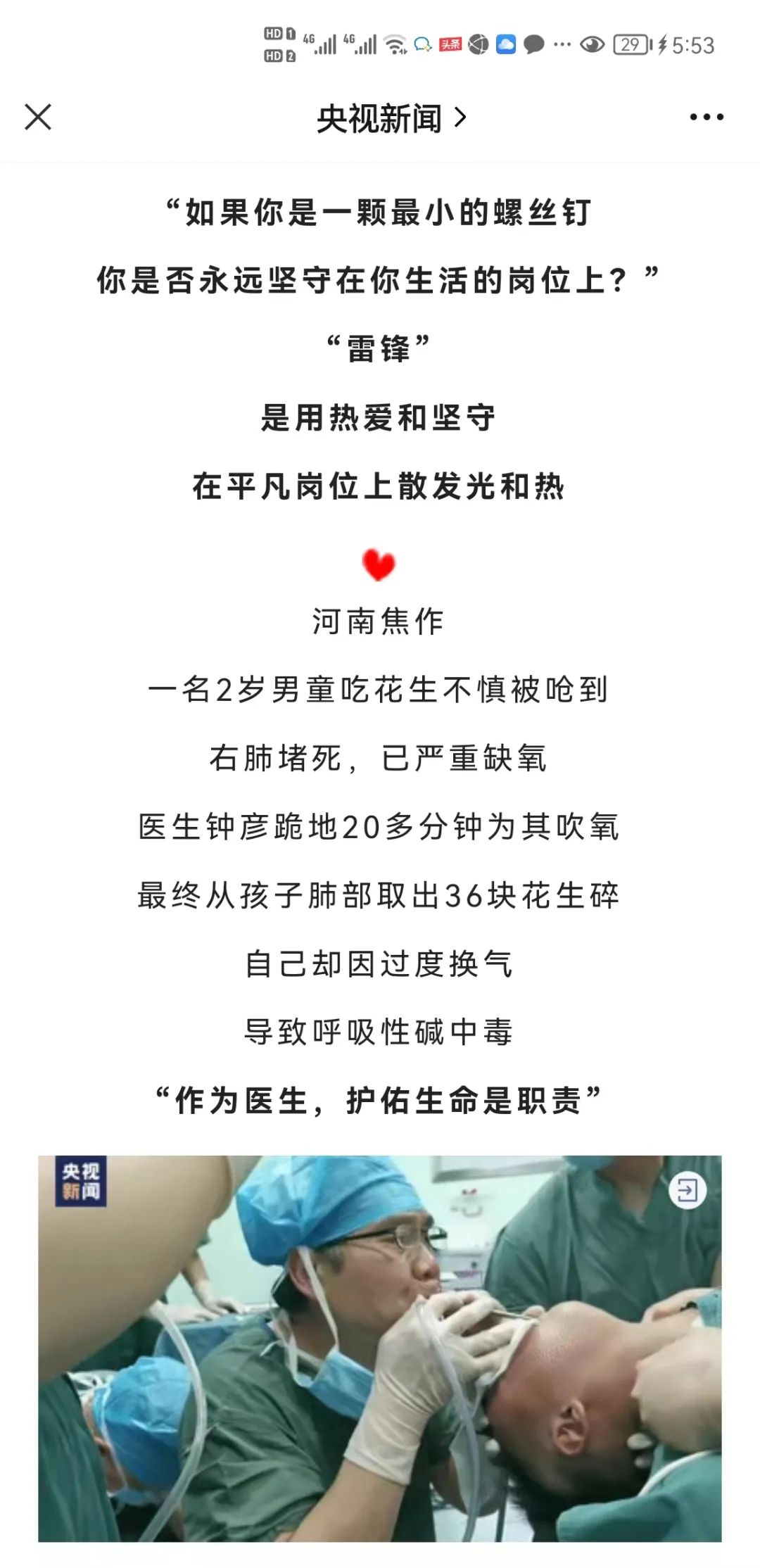760x1568 pixels.
Task: Close the article page
Action: click(38, 117)
